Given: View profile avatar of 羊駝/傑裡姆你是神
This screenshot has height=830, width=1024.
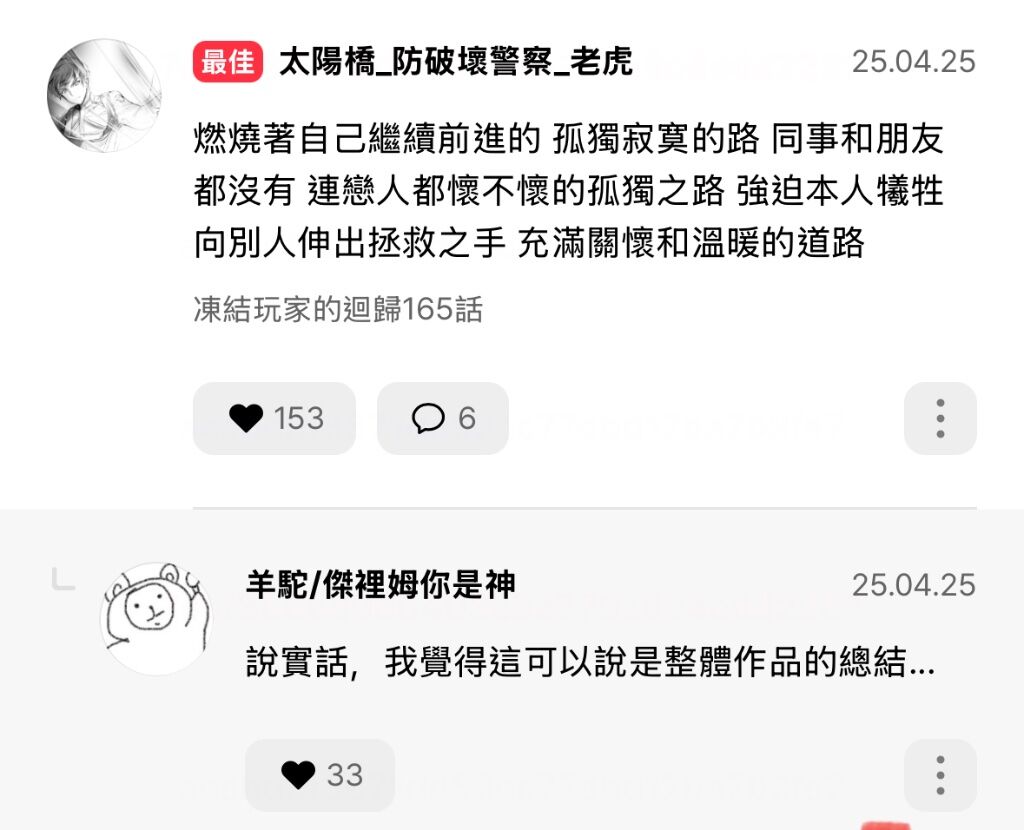Looking at the screenshot, I should tap(156, 618).
